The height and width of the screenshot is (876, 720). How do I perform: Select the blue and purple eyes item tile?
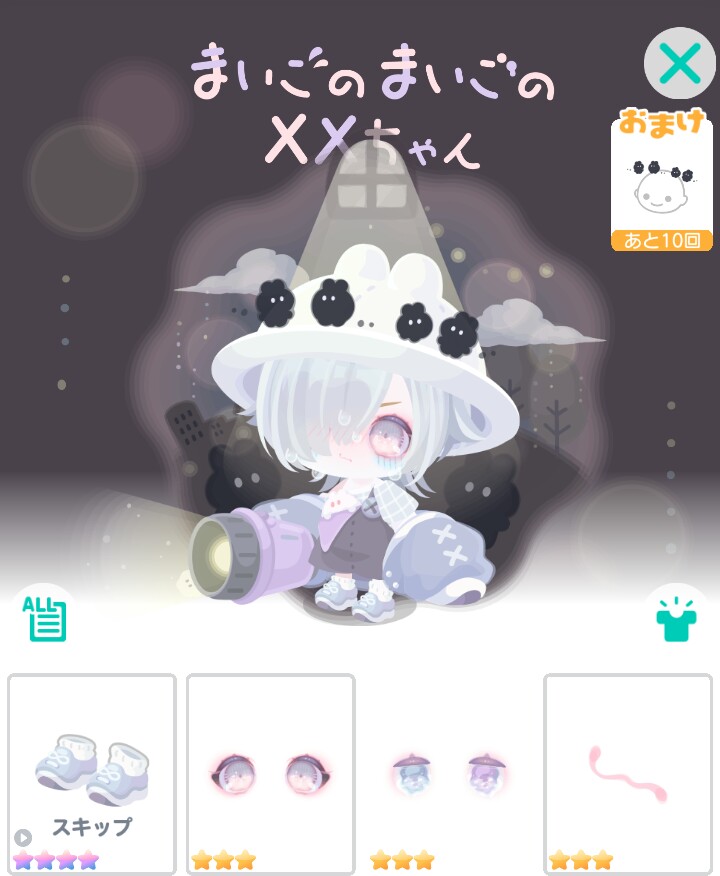click(449, 774)
